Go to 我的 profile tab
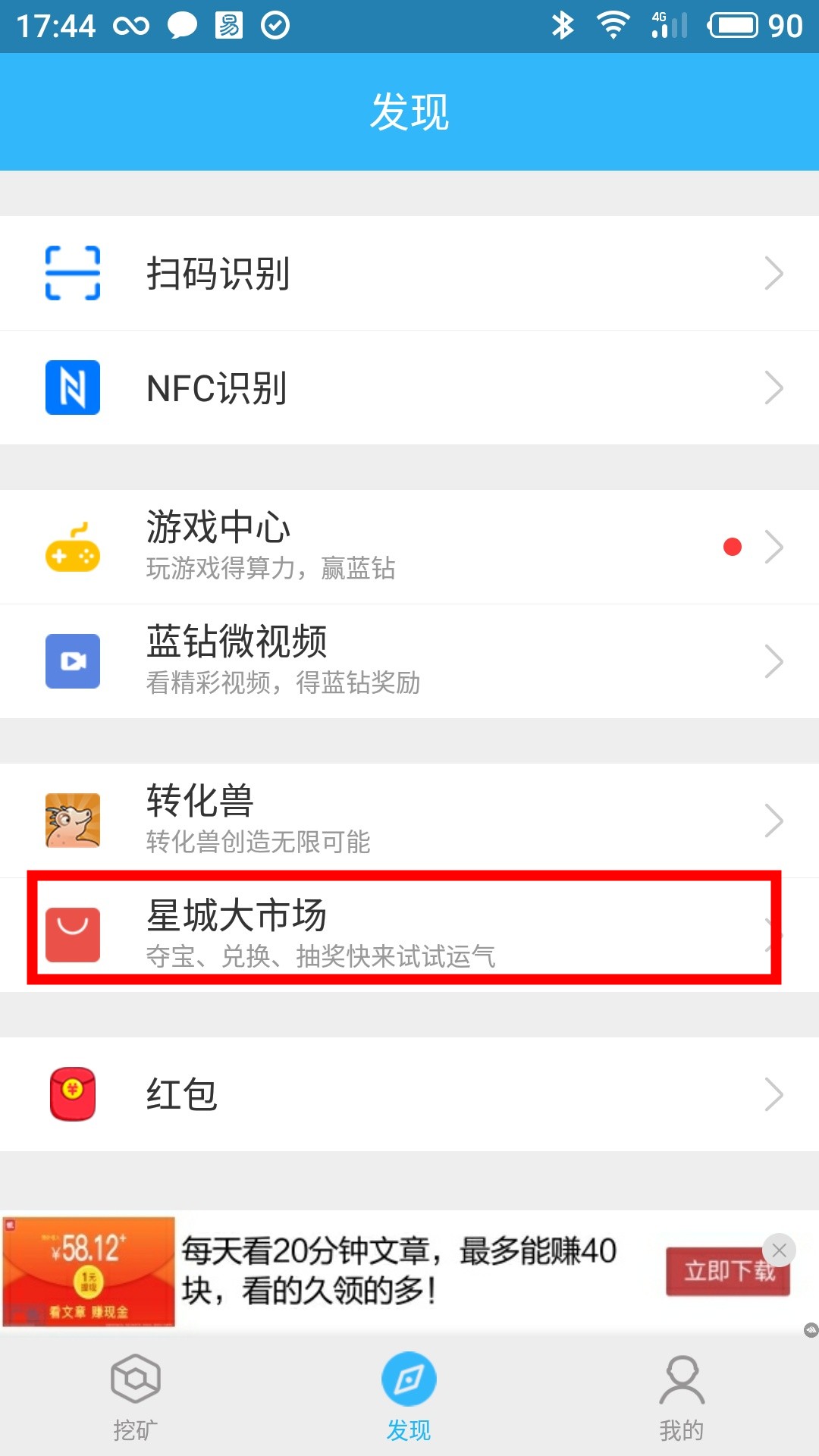 point(682,1397)
